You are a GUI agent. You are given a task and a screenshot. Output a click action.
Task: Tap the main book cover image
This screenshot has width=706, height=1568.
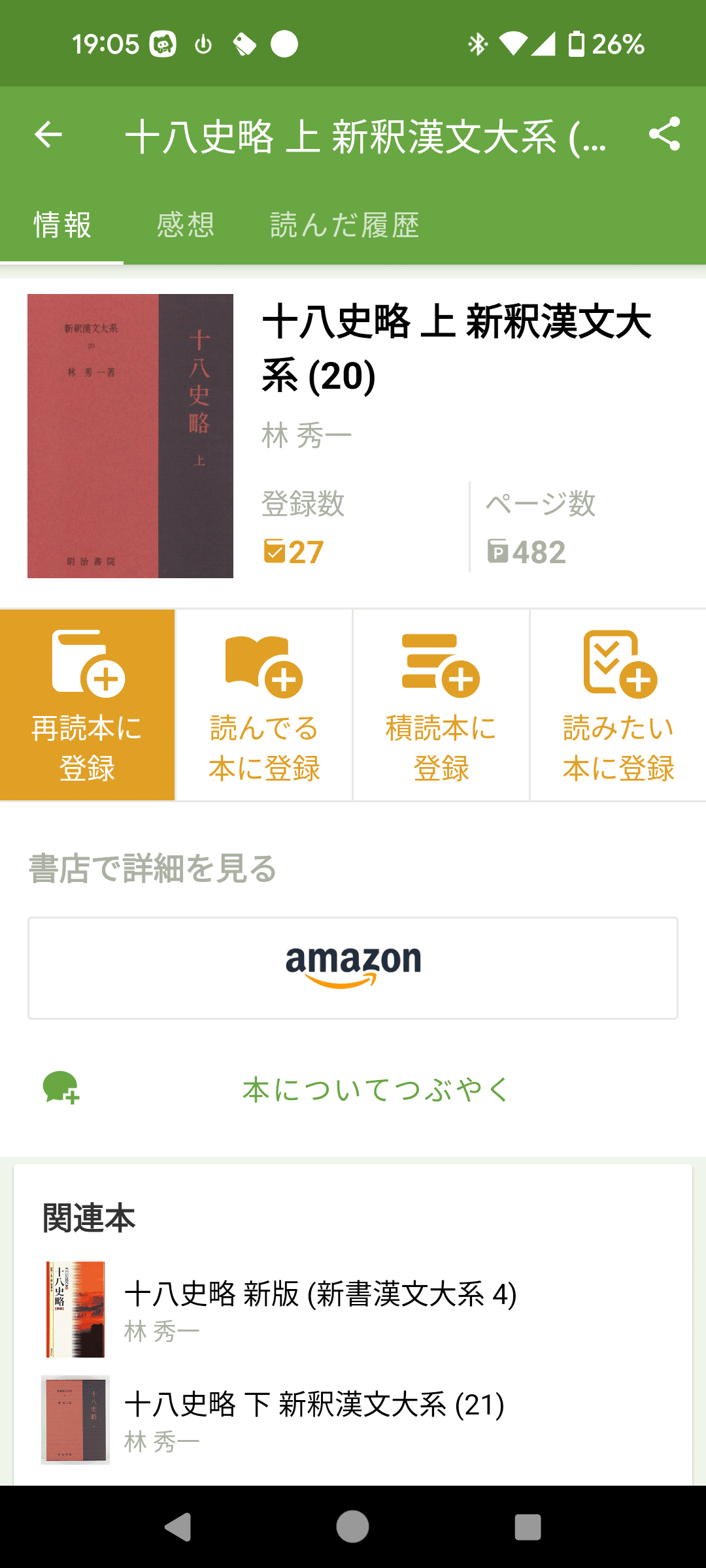130,436
